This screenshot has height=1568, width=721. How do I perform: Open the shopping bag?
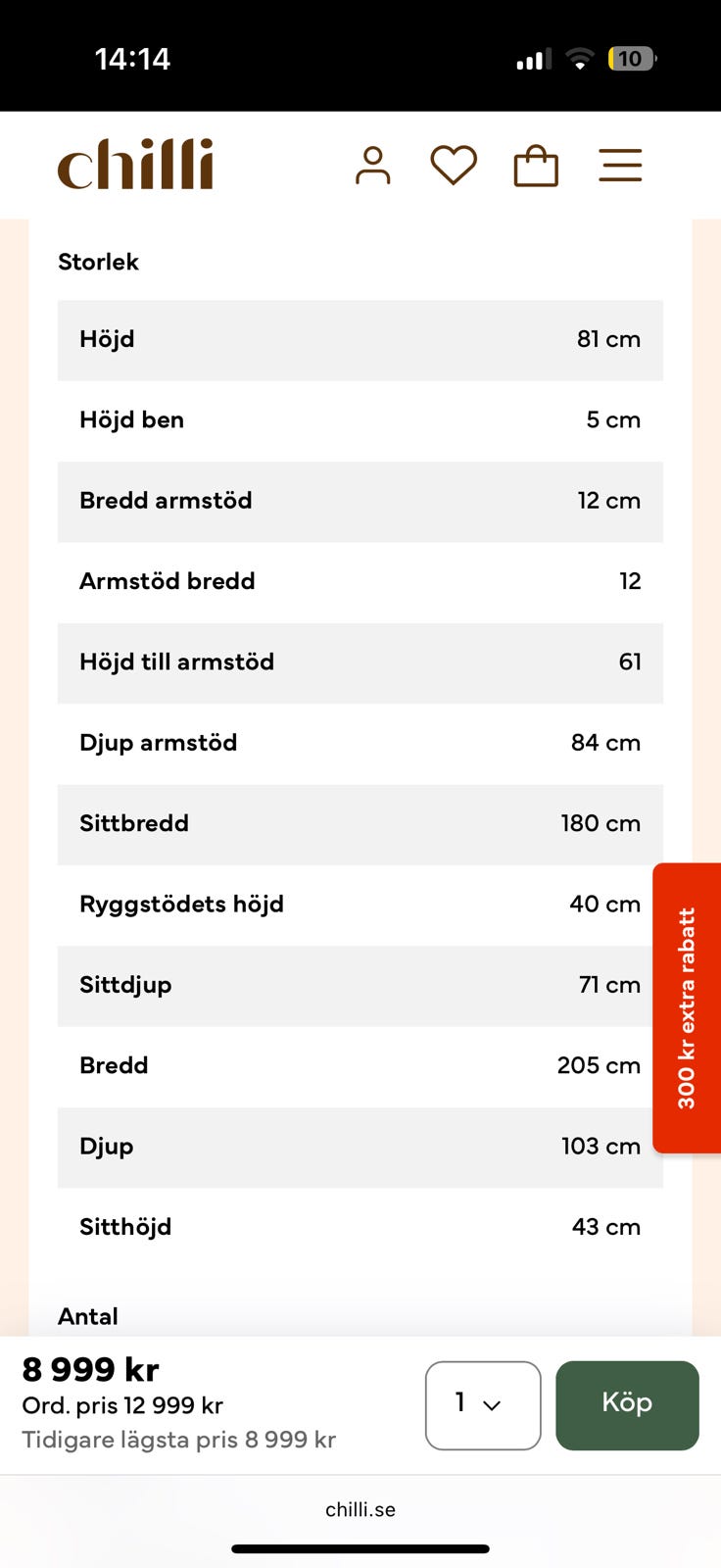(x=536, y=165)
